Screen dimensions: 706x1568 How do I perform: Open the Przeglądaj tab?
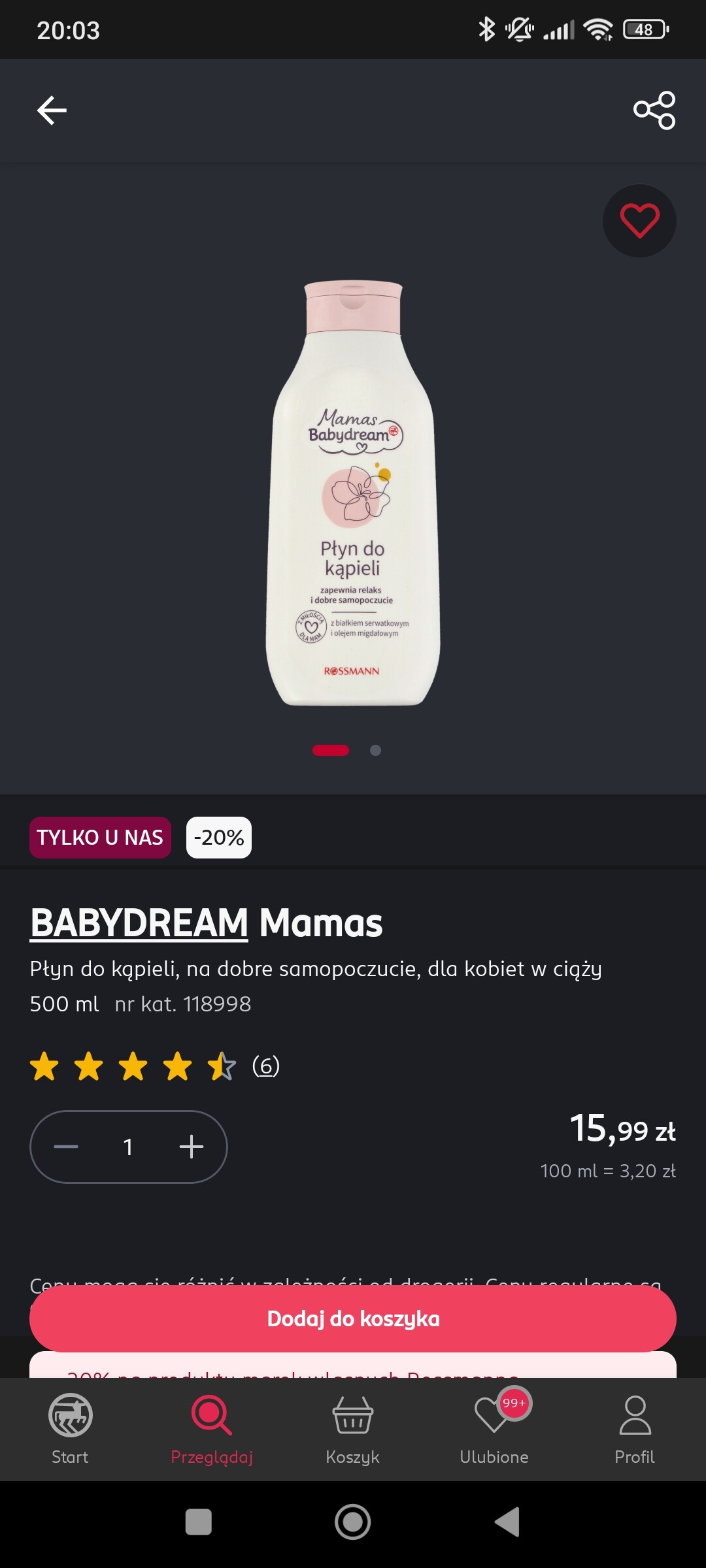211,1429
